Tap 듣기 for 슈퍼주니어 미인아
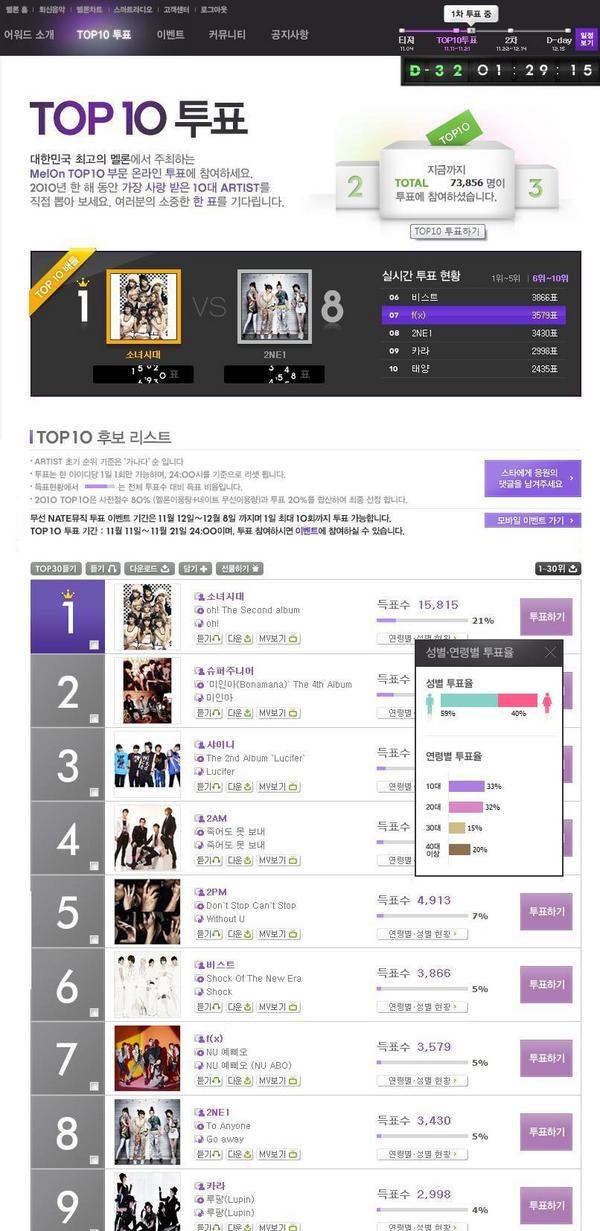600x1231 pixels. pos(208,713)
